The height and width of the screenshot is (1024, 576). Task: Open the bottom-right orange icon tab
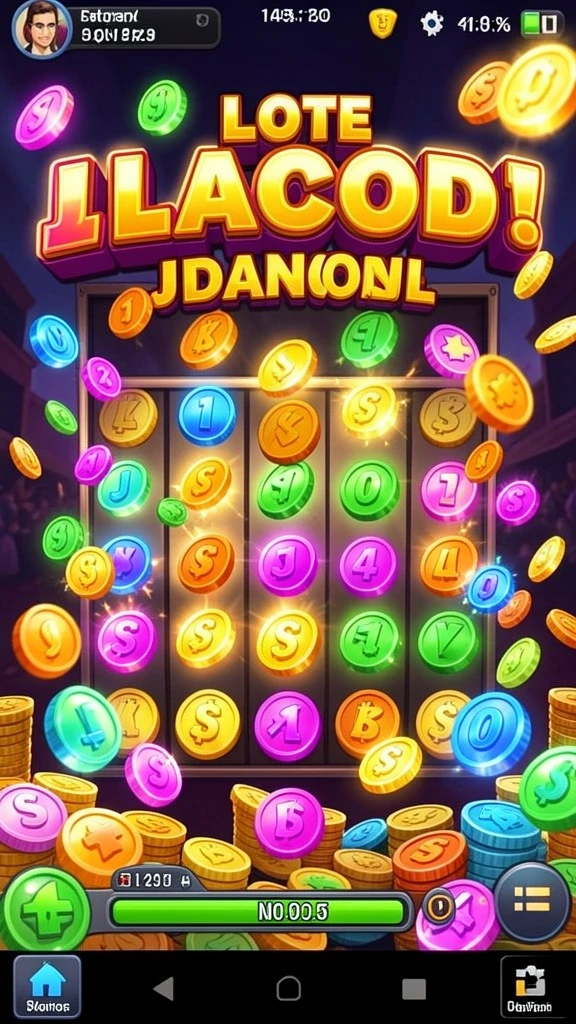coord(528,987)
